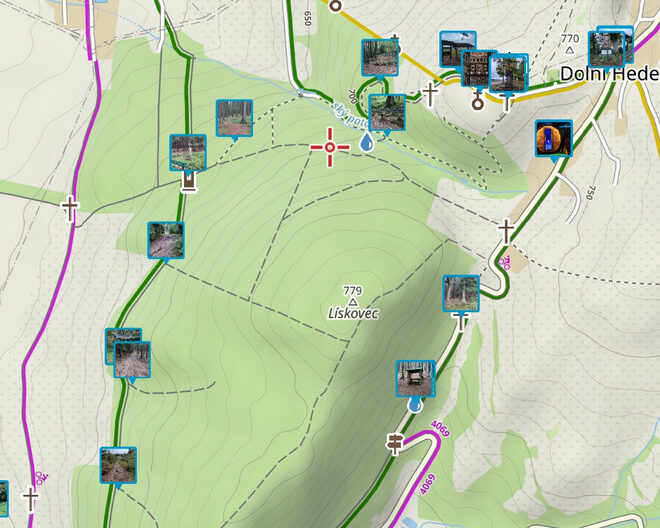
Task: Open the photo pinned above the monument icon
Action: click(x=187, y=152)
